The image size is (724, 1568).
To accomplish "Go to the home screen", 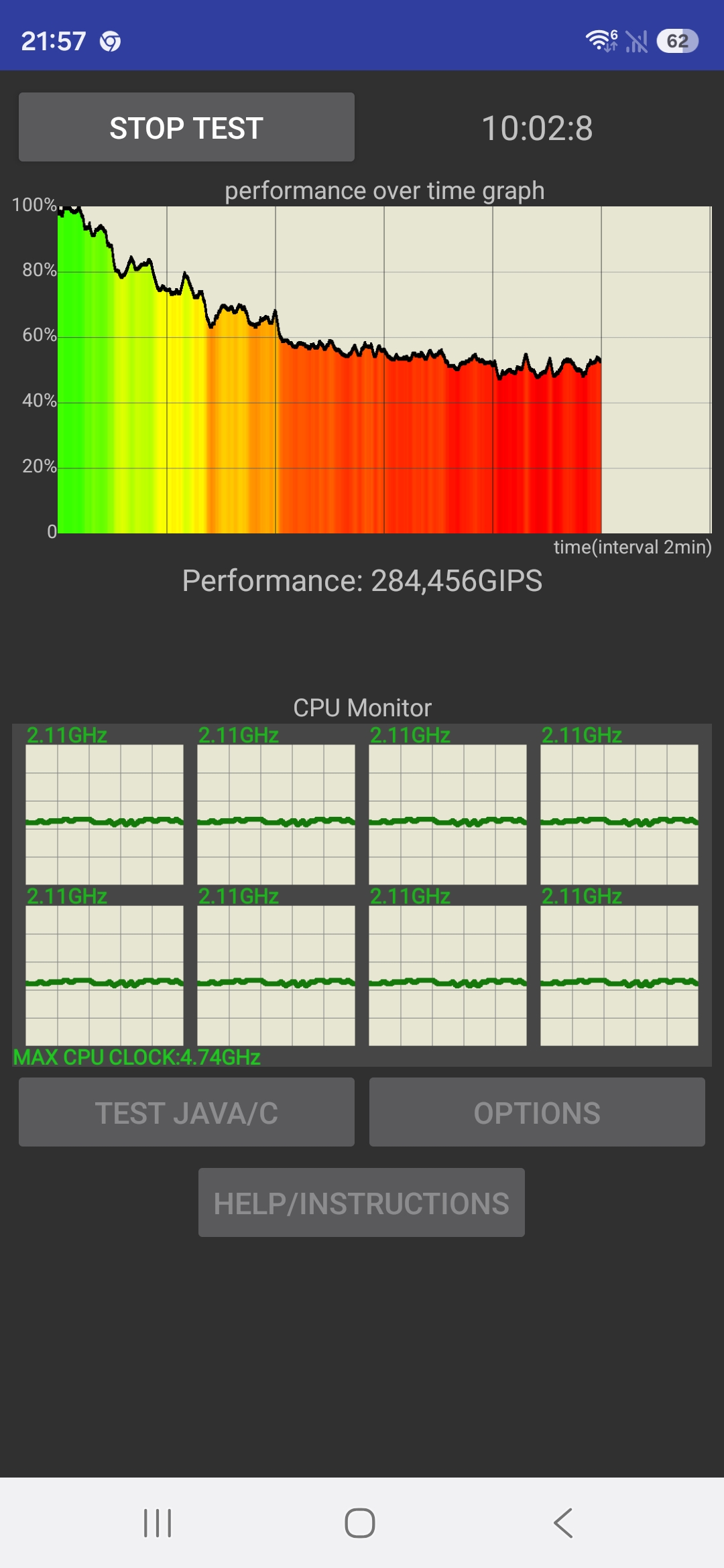I will click(x=360, y=1523).
